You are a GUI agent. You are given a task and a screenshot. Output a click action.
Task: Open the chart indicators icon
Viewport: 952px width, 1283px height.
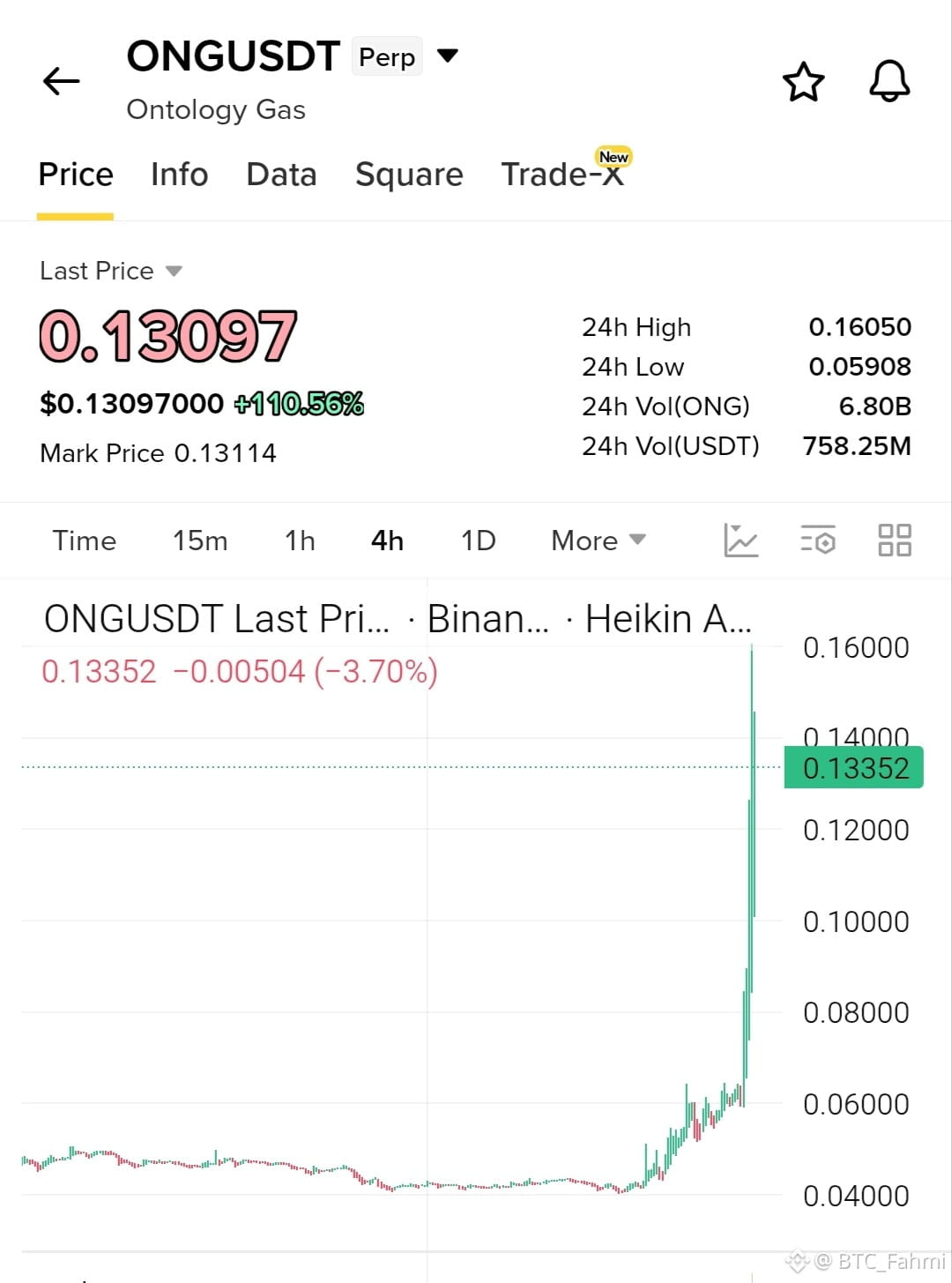(740, 540)
